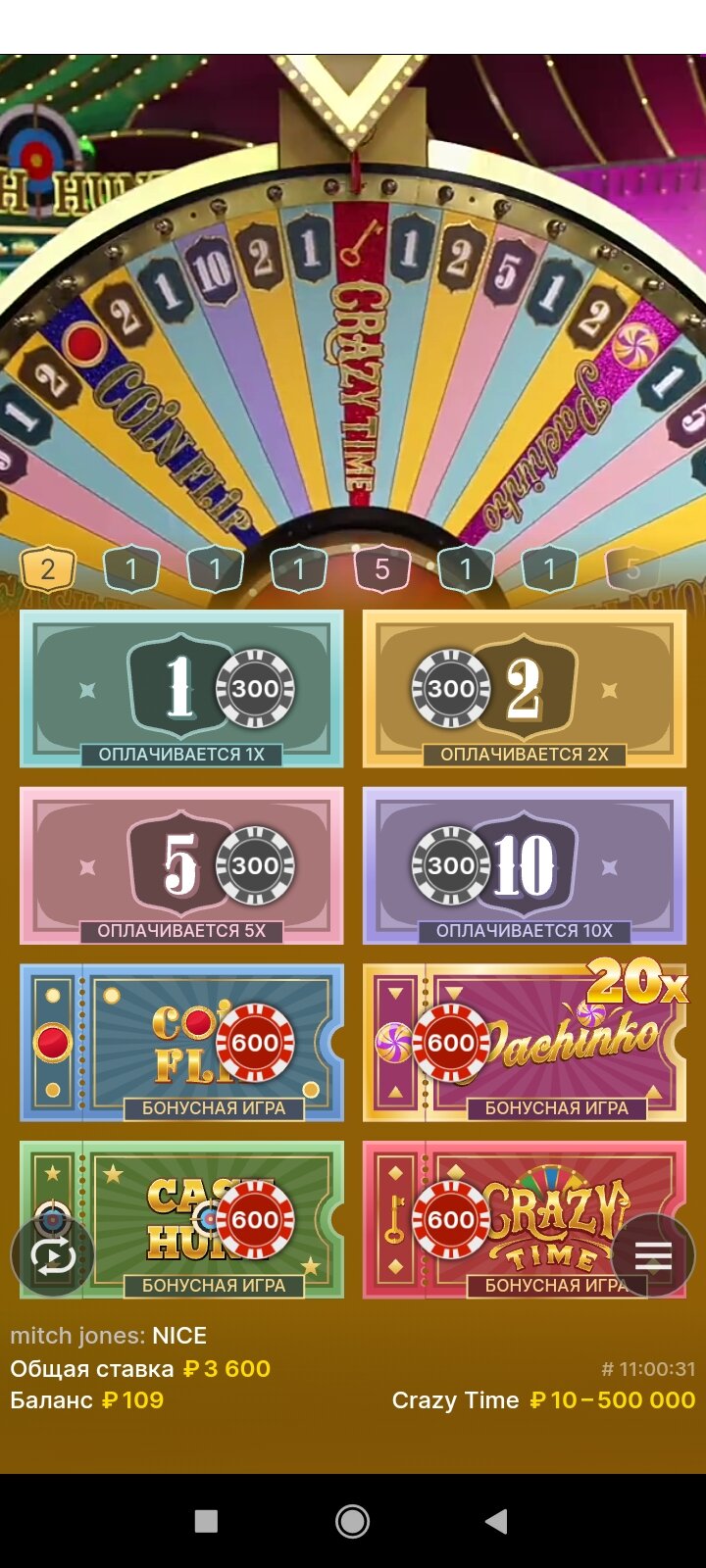
Task: Bet on the 5 segment
Action: pyautogui.click(x=181, y=865)
